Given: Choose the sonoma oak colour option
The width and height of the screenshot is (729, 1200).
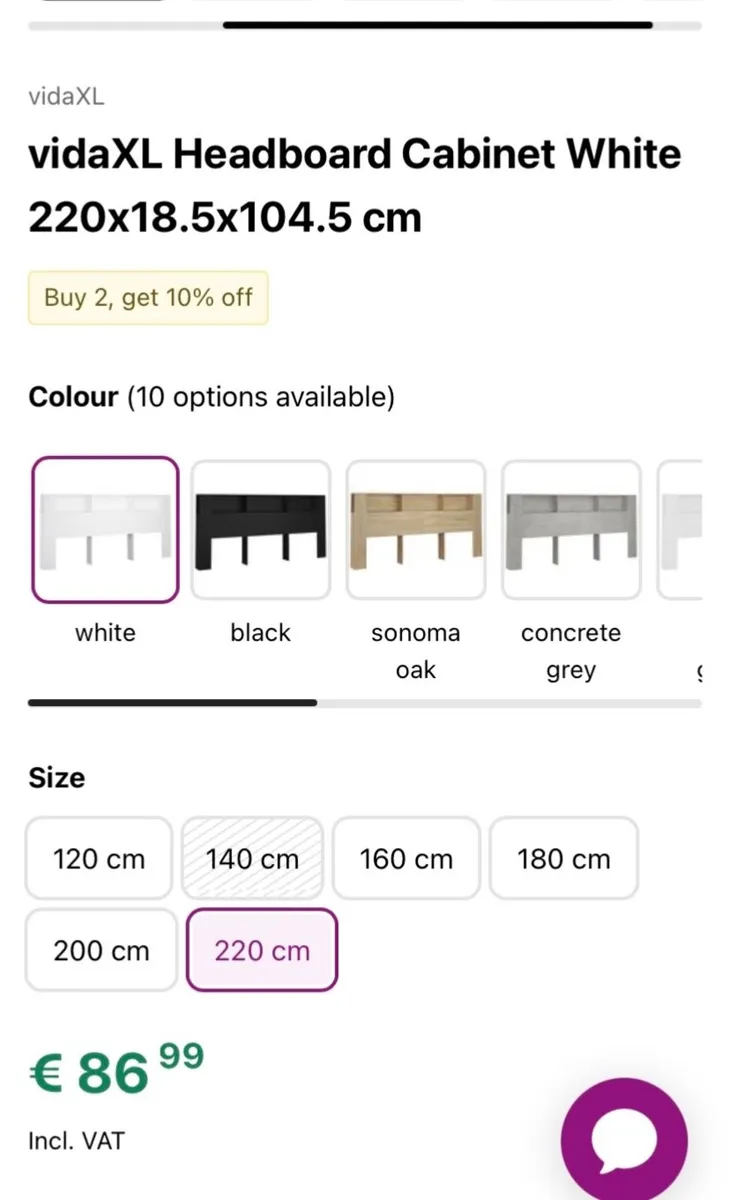Looking at the screenshot, I should [416, 528].
